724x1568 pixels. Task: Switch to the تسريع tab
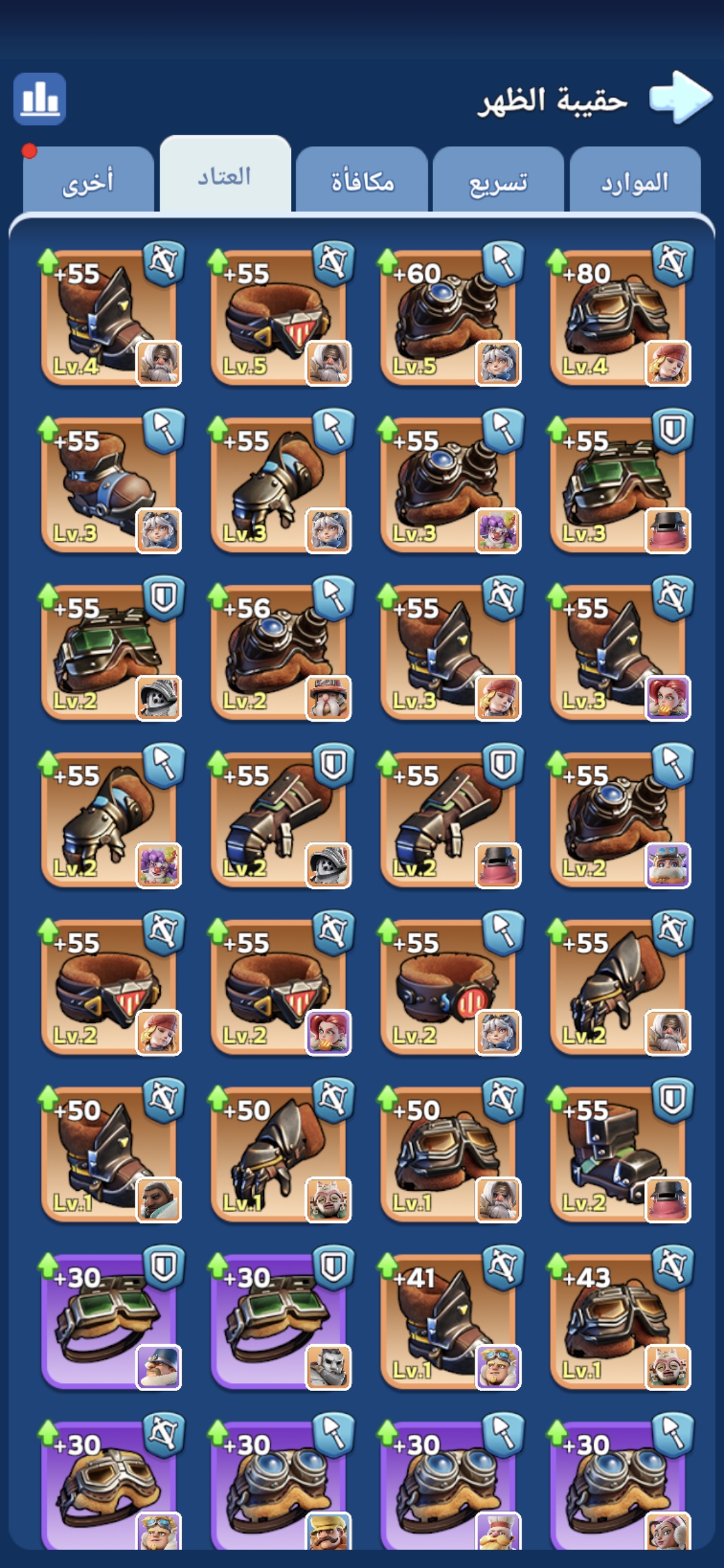pos(498,182)
